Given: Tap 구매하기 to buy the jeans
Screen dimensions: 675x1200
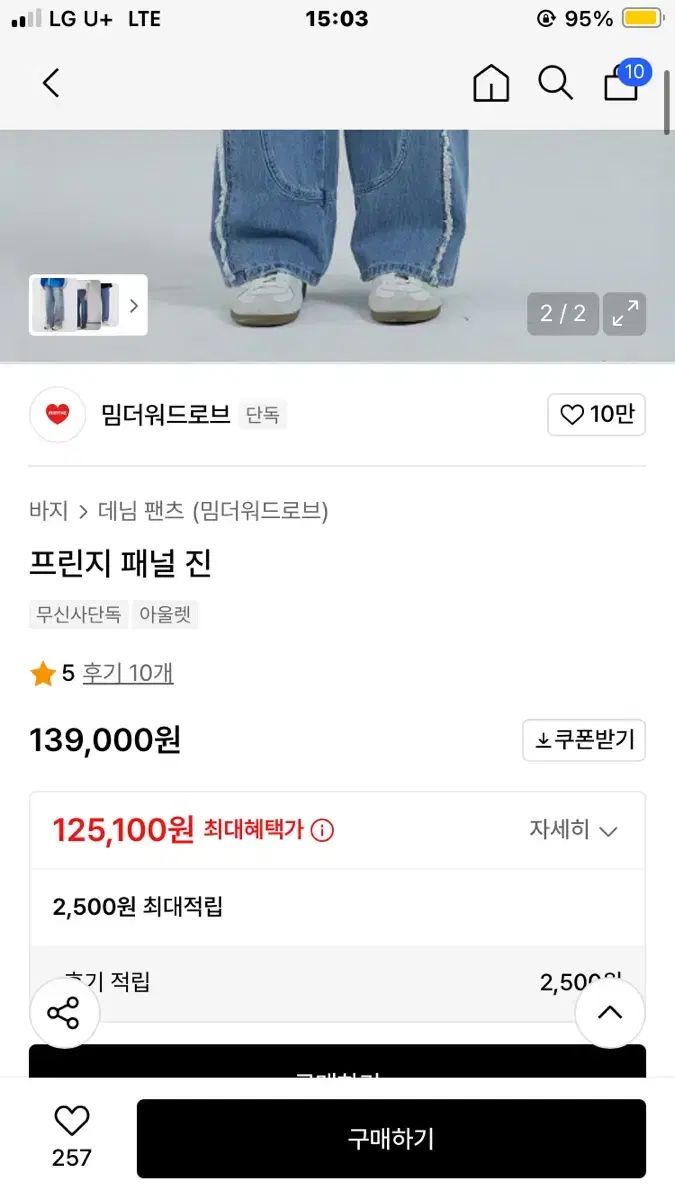Looking at the screenshot, I should click(x=391, y=1138).
